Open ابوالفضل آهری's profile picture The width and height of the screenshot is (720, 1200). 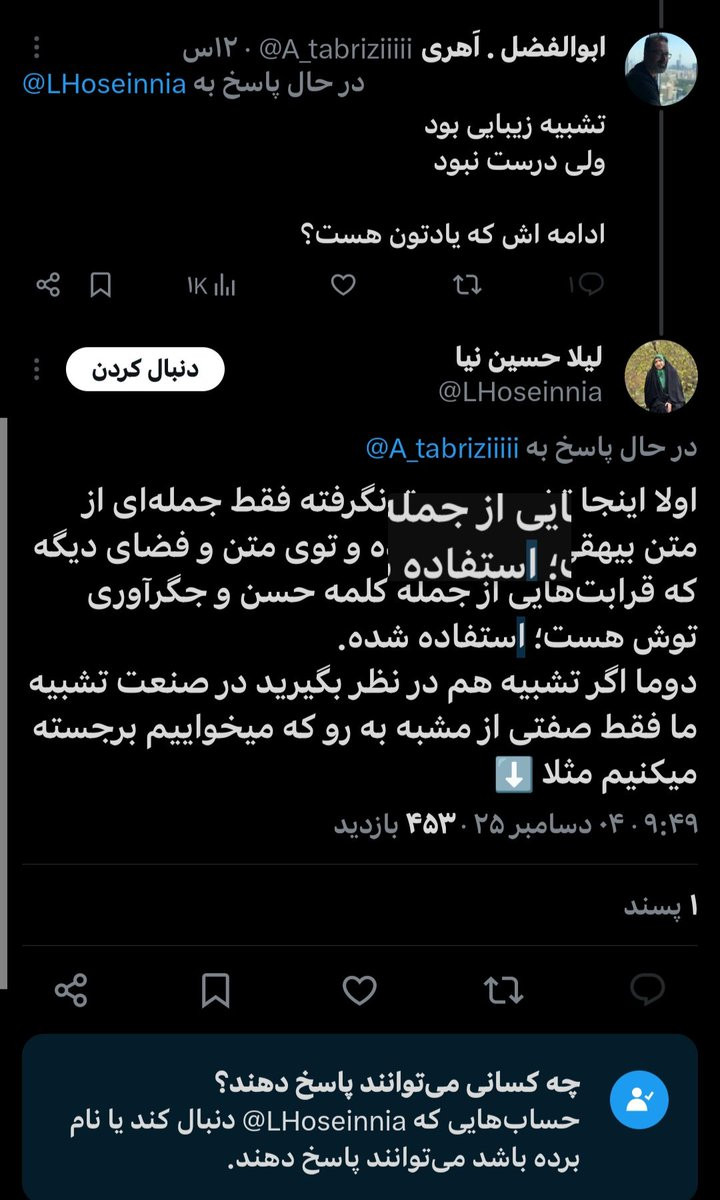pyautogui.click(x=660, y=69)
